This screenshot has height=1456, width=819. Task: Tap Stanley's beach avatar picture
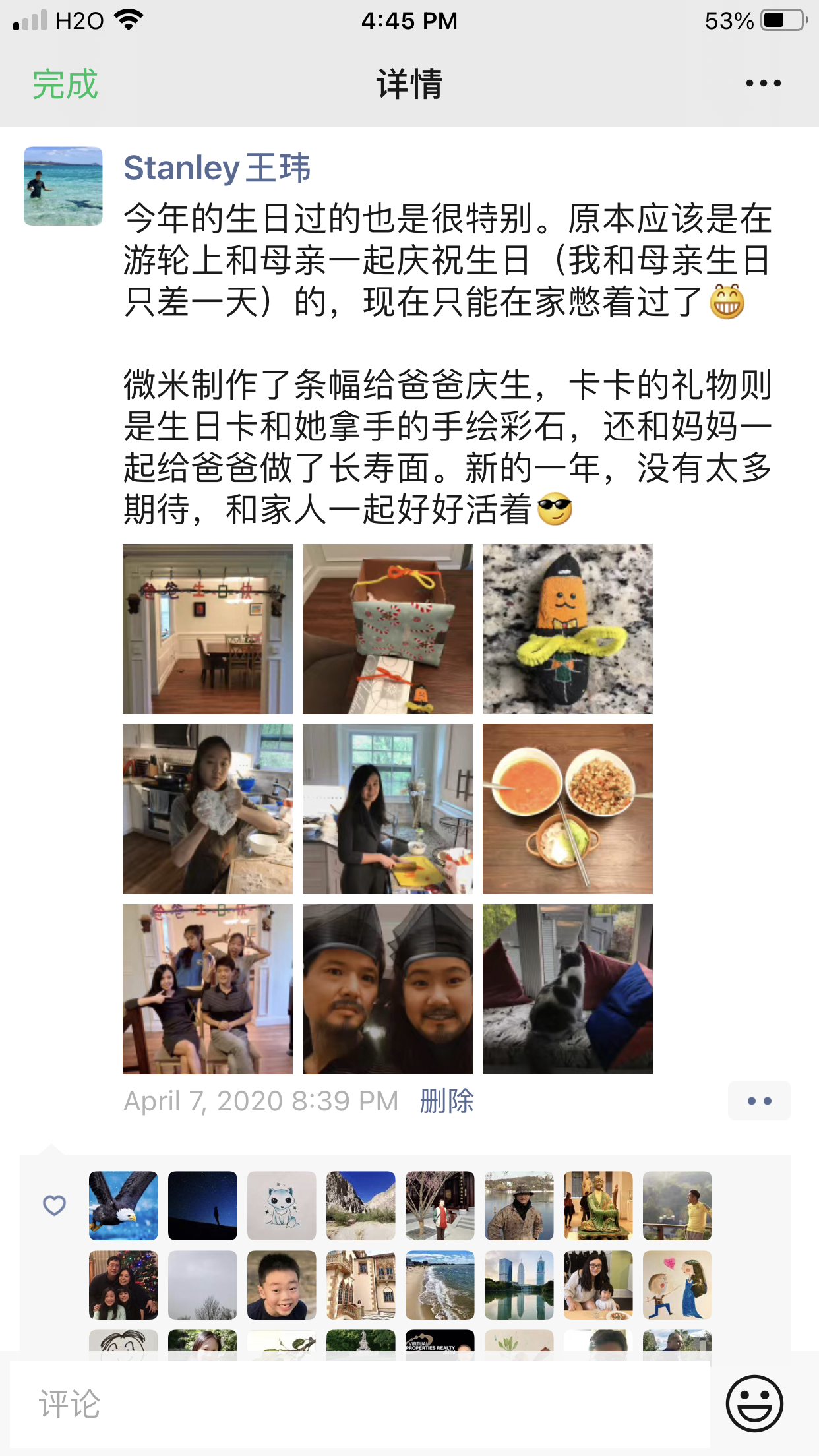[63, 186]
